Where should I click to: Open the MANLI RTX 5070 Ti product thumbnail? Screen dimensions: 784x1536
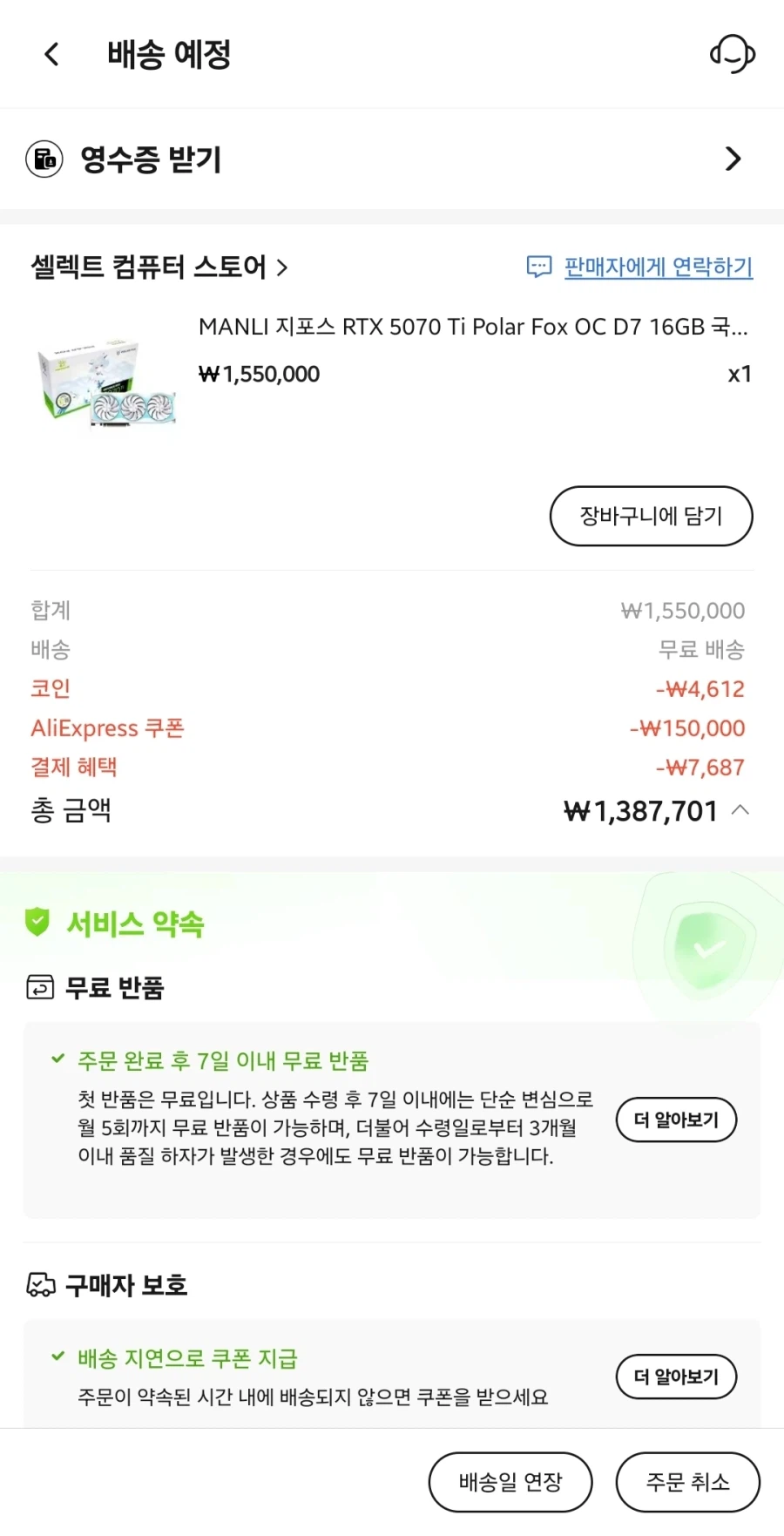click(x=106, y=385)
